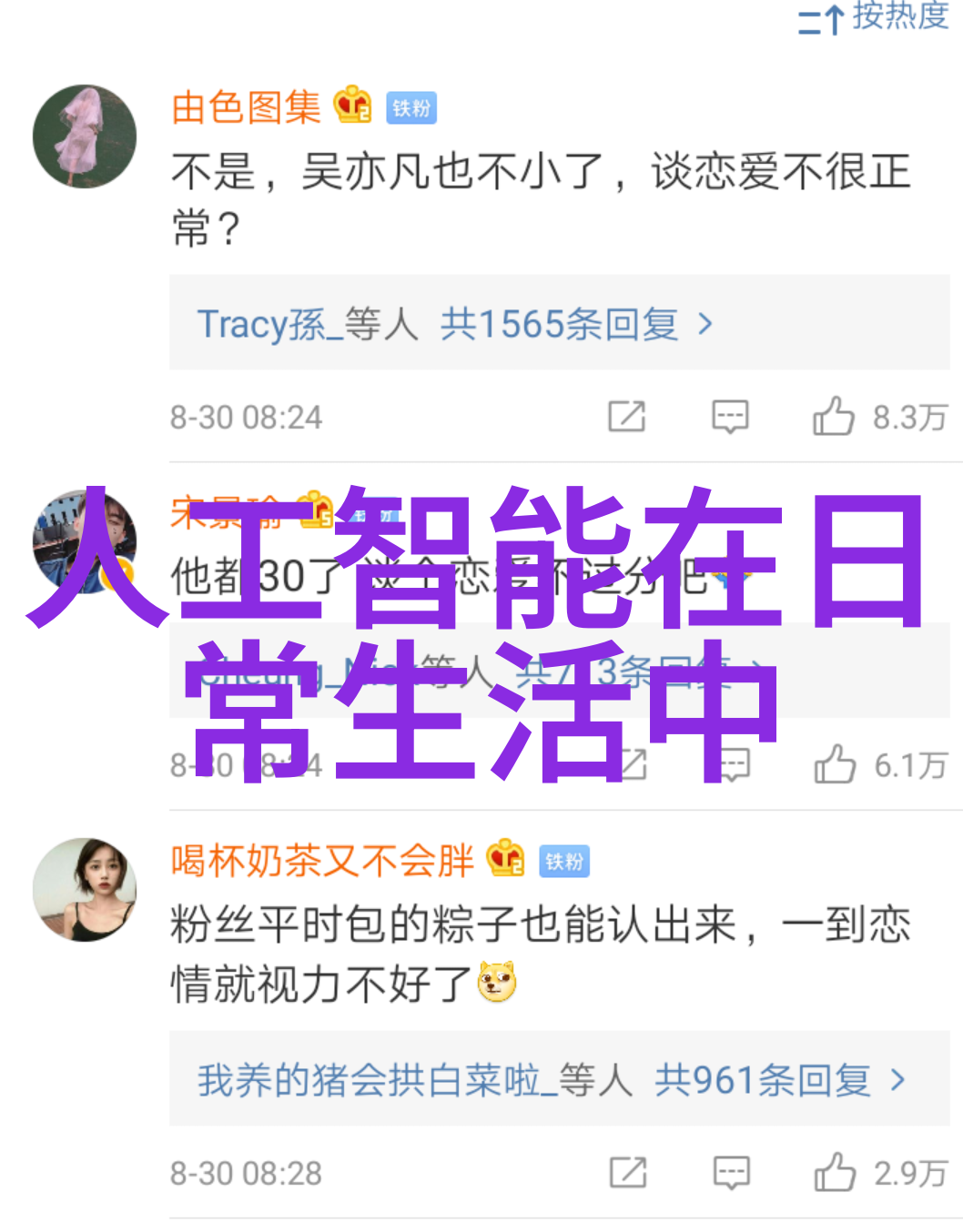
Task: Reply to 喝杯奶茶又不会胖's comment
Action: coord(731,1173)
